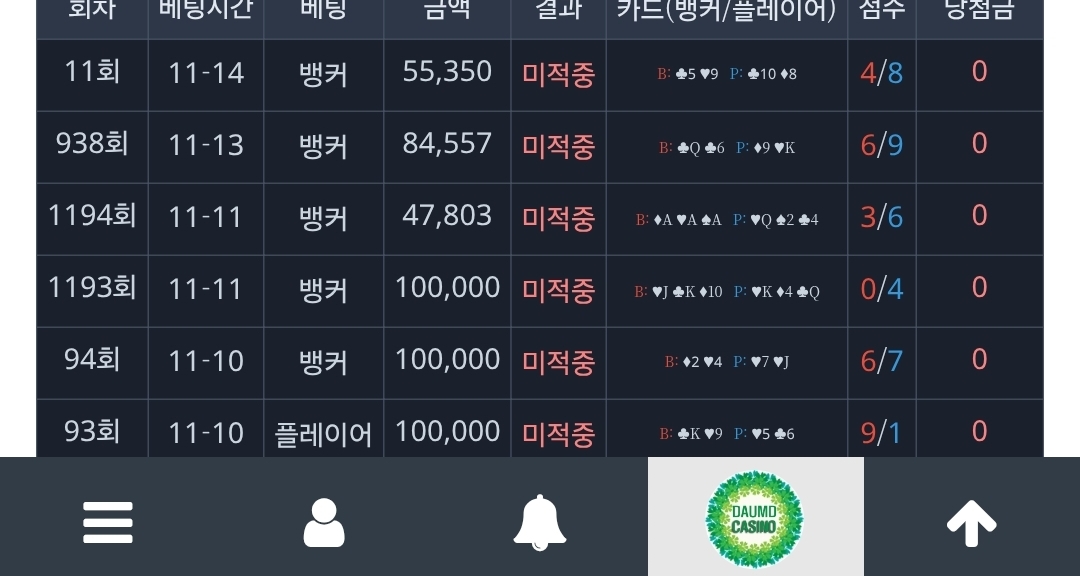Open the notifications bell
The image size is (1080, 576).
pyautogui.click(x=540, y=521)
